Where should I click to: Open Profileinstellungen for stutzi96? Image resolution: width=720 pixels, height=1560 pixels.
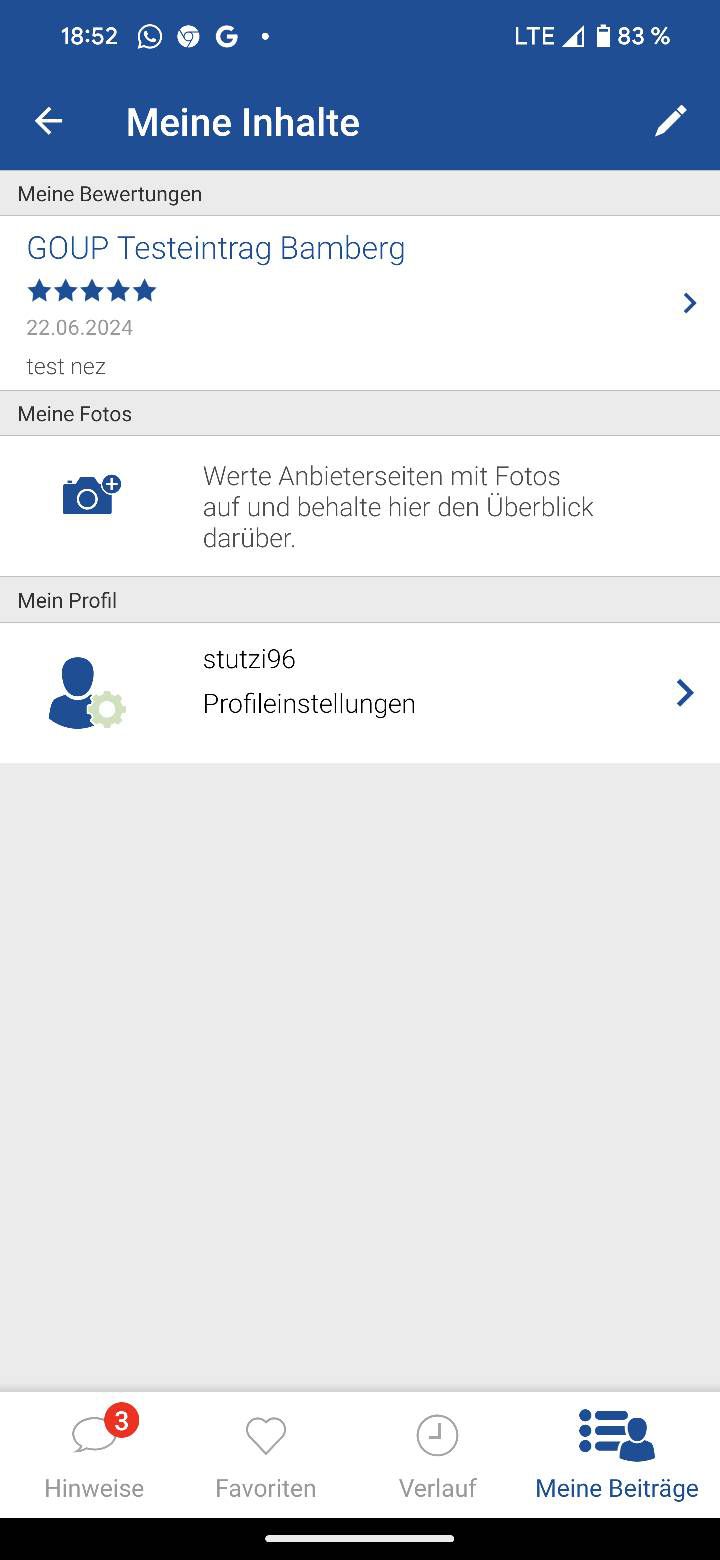point(360,693)
